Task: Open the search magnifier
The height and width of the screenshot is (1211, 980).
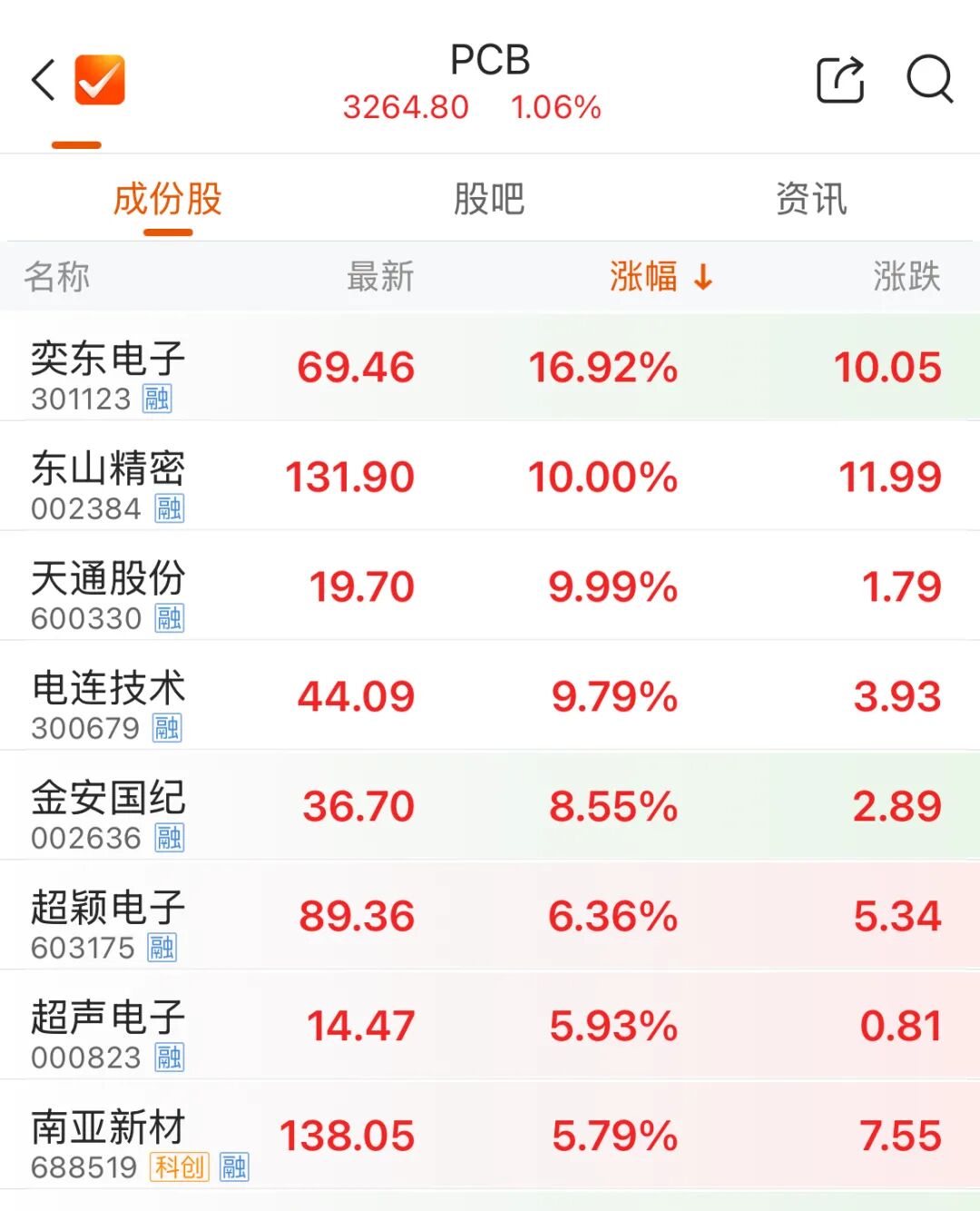Action: [x=929, y=80]
